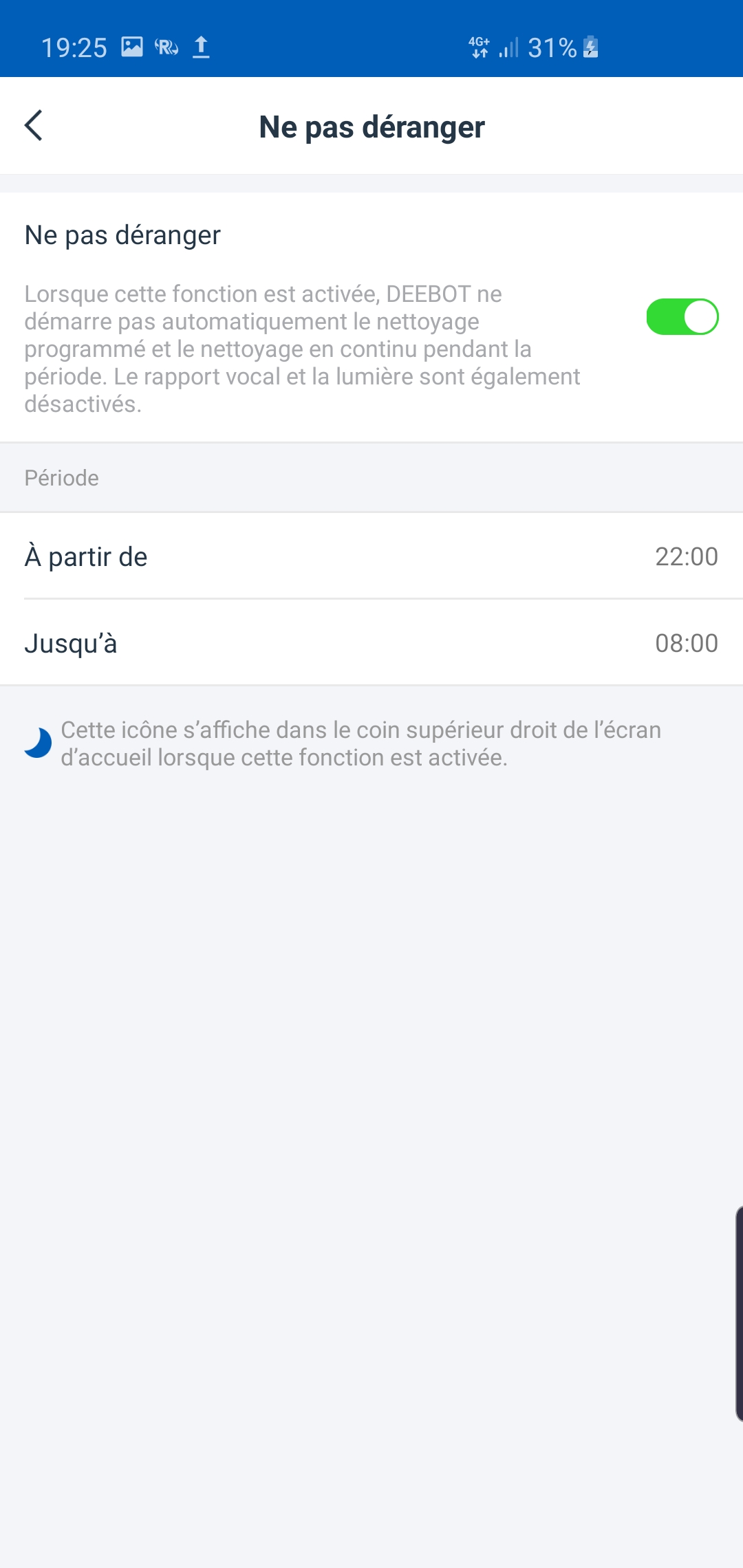Open the À partir de start time

pos(371,556)
